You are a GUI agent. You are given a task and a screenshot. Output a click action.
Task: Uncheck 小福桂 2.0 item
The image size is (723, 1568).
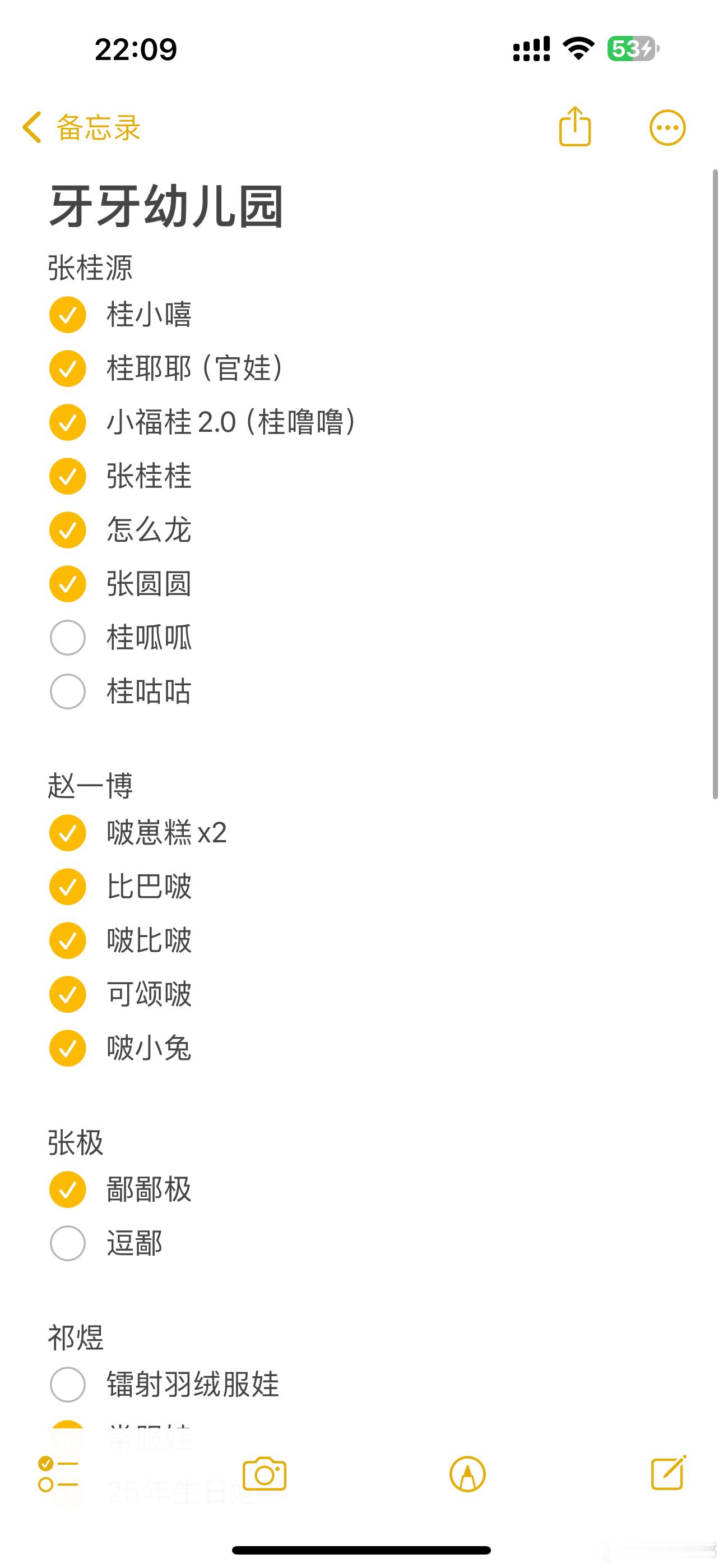68,422
